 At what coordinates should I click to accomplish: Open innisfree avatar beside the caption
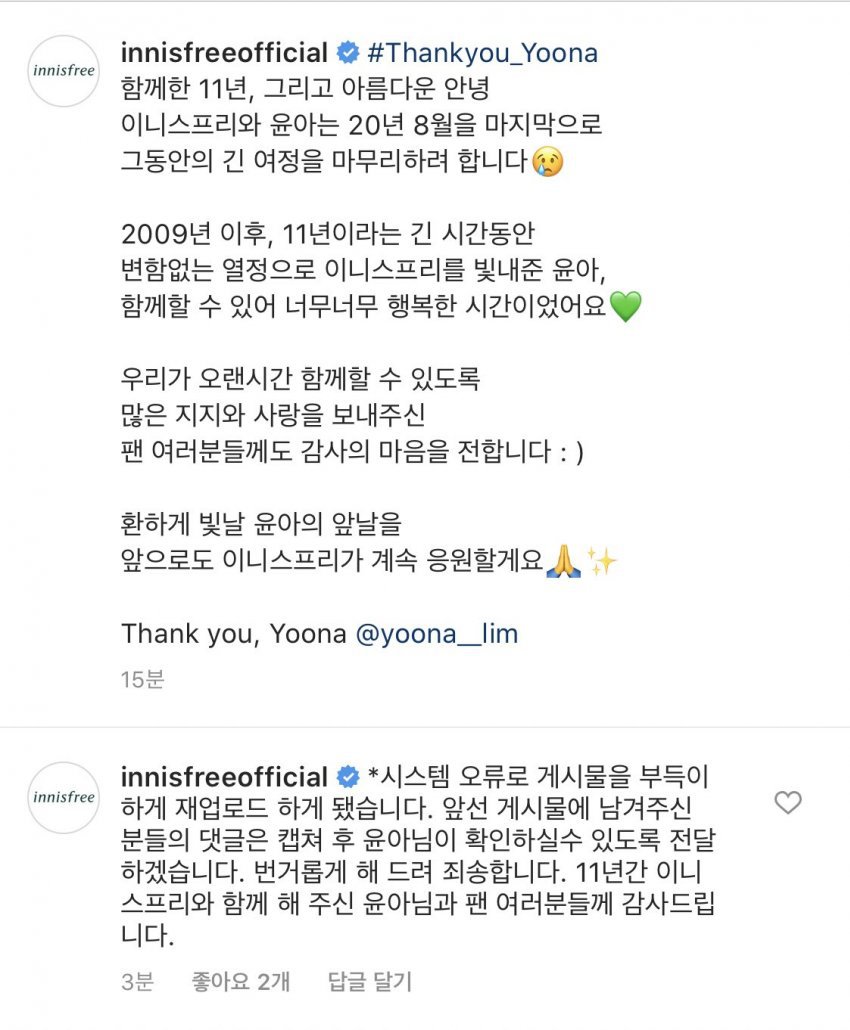coord(62,71)
